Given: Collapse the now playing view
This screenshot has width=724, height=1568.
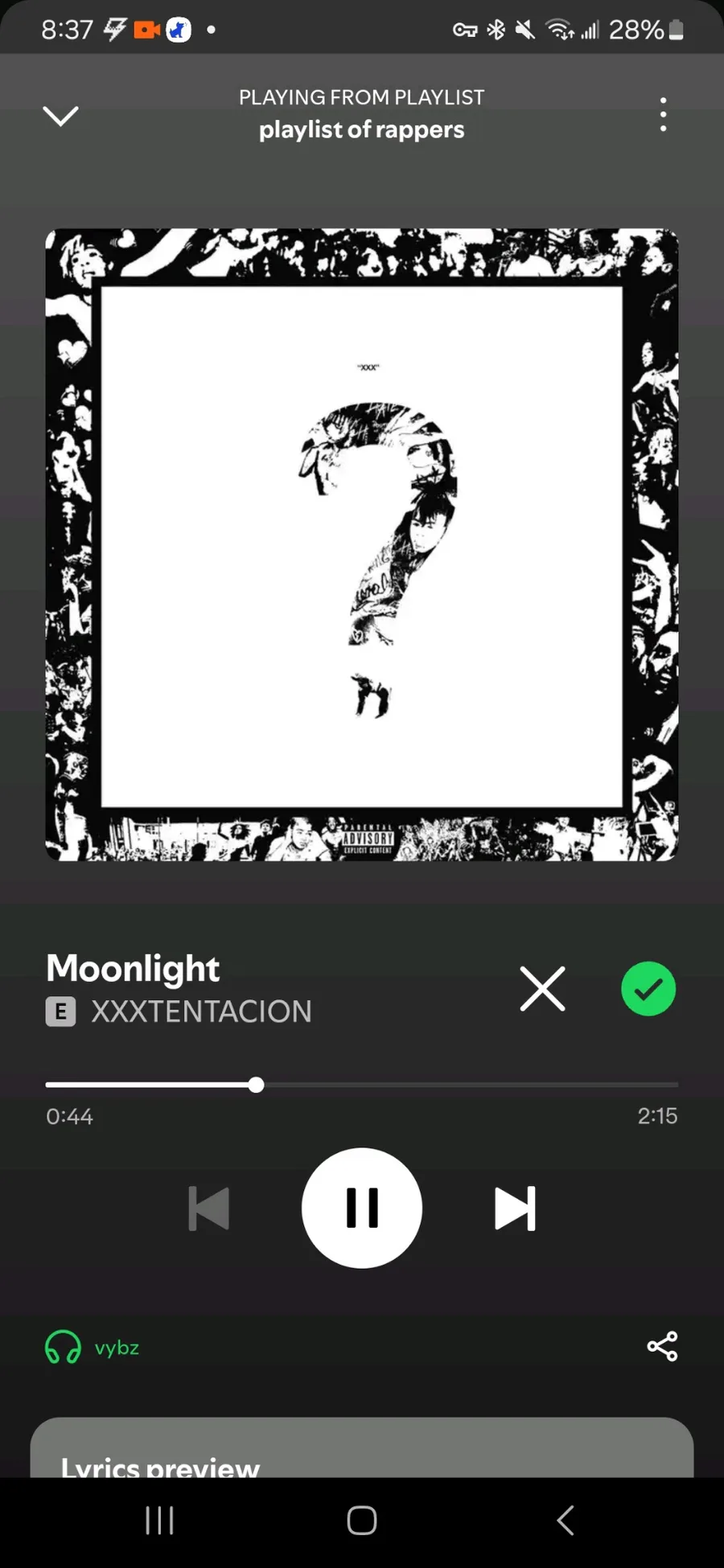Looking at the screenshot, I should pyautogui.click(x=60, y=116).
